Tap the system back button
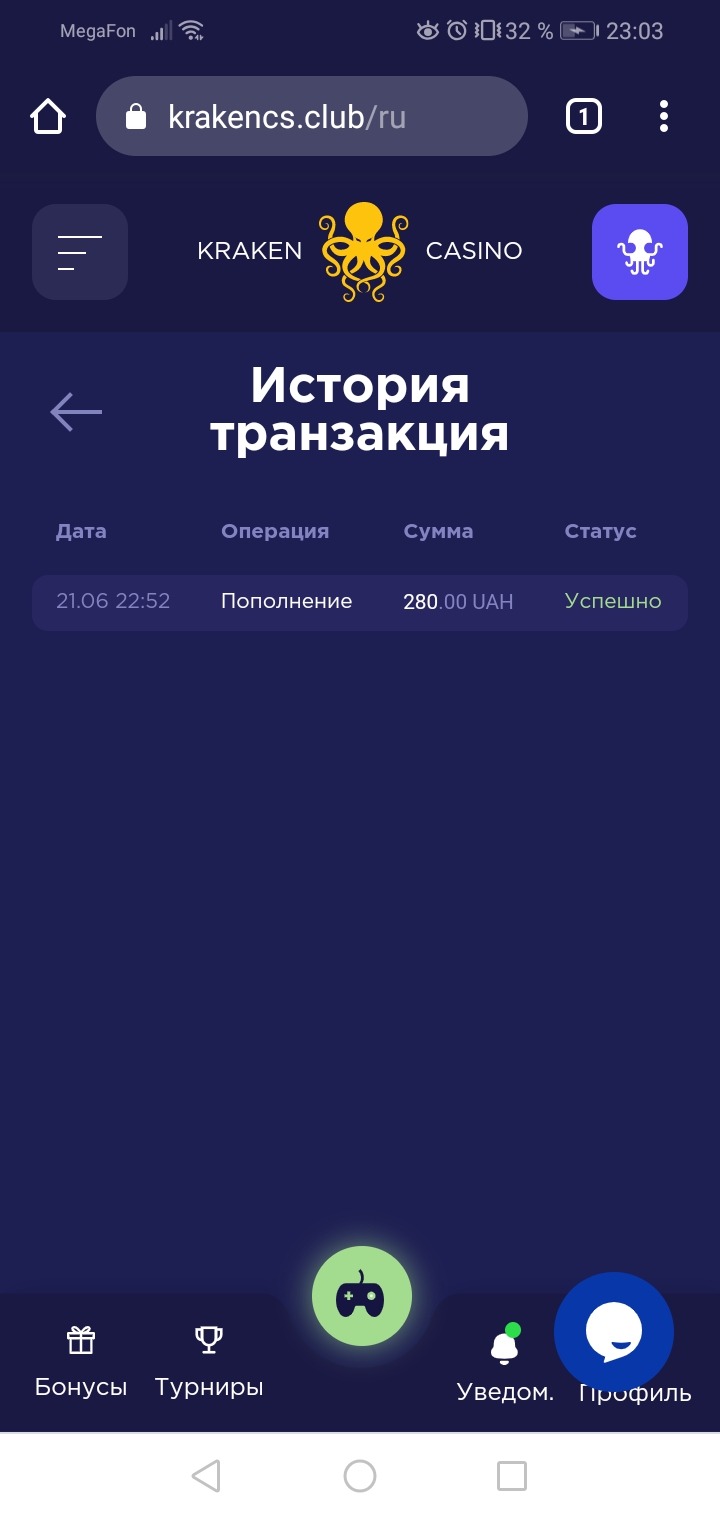Screen dimensions: 720x1520 pos(206,1476)
